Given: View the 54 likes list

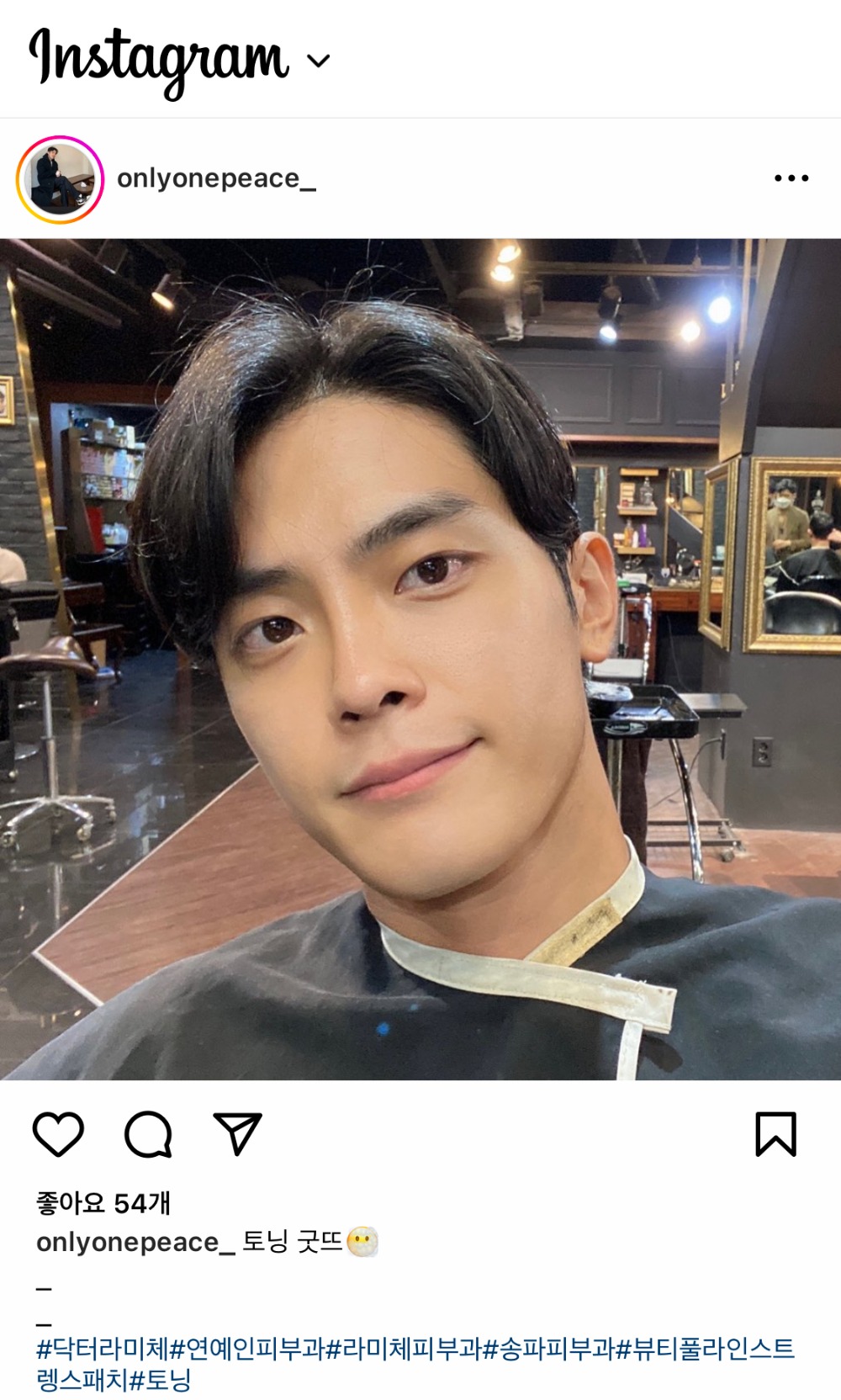Looking at the screenshot, I should 103,1203.
